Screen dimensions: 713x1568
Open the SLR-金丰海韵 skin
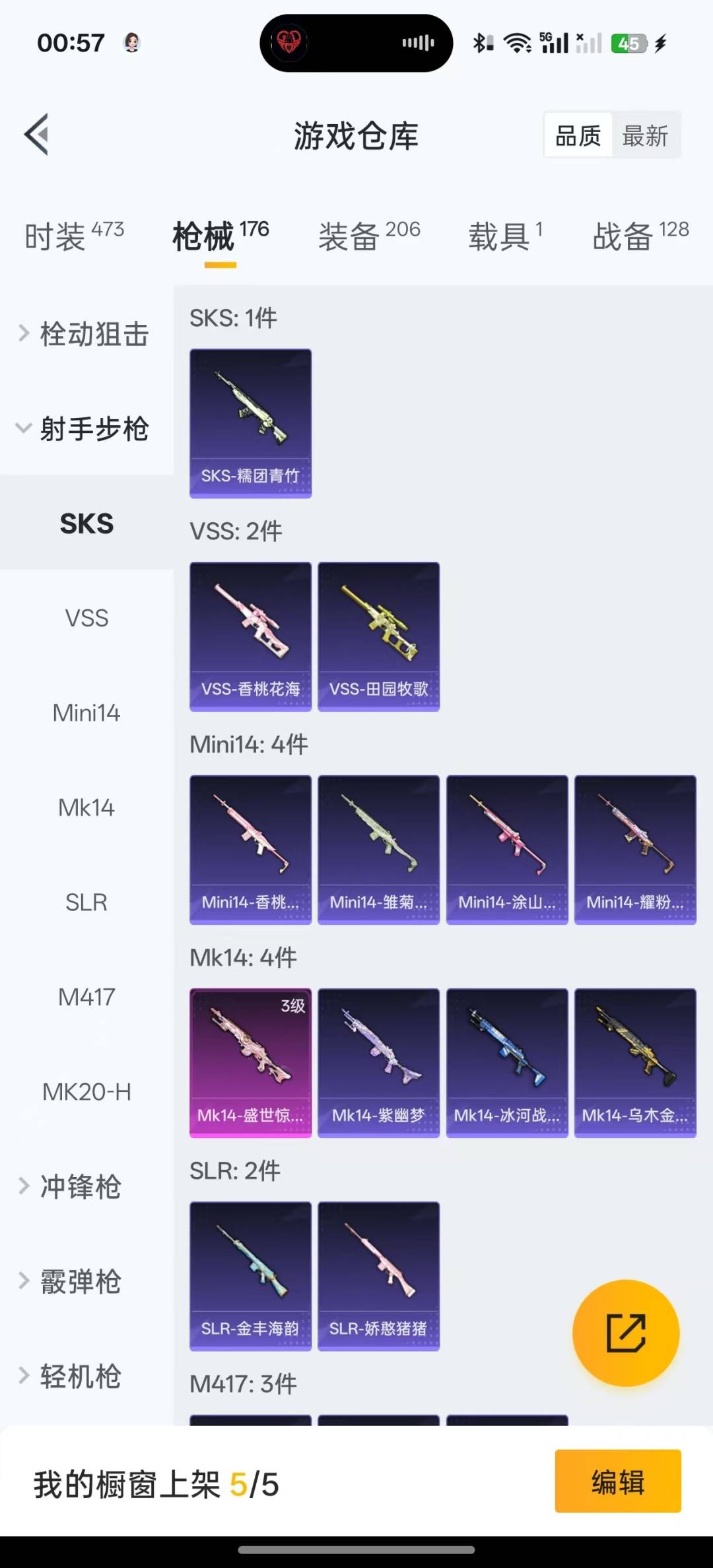click(250, 1276)
